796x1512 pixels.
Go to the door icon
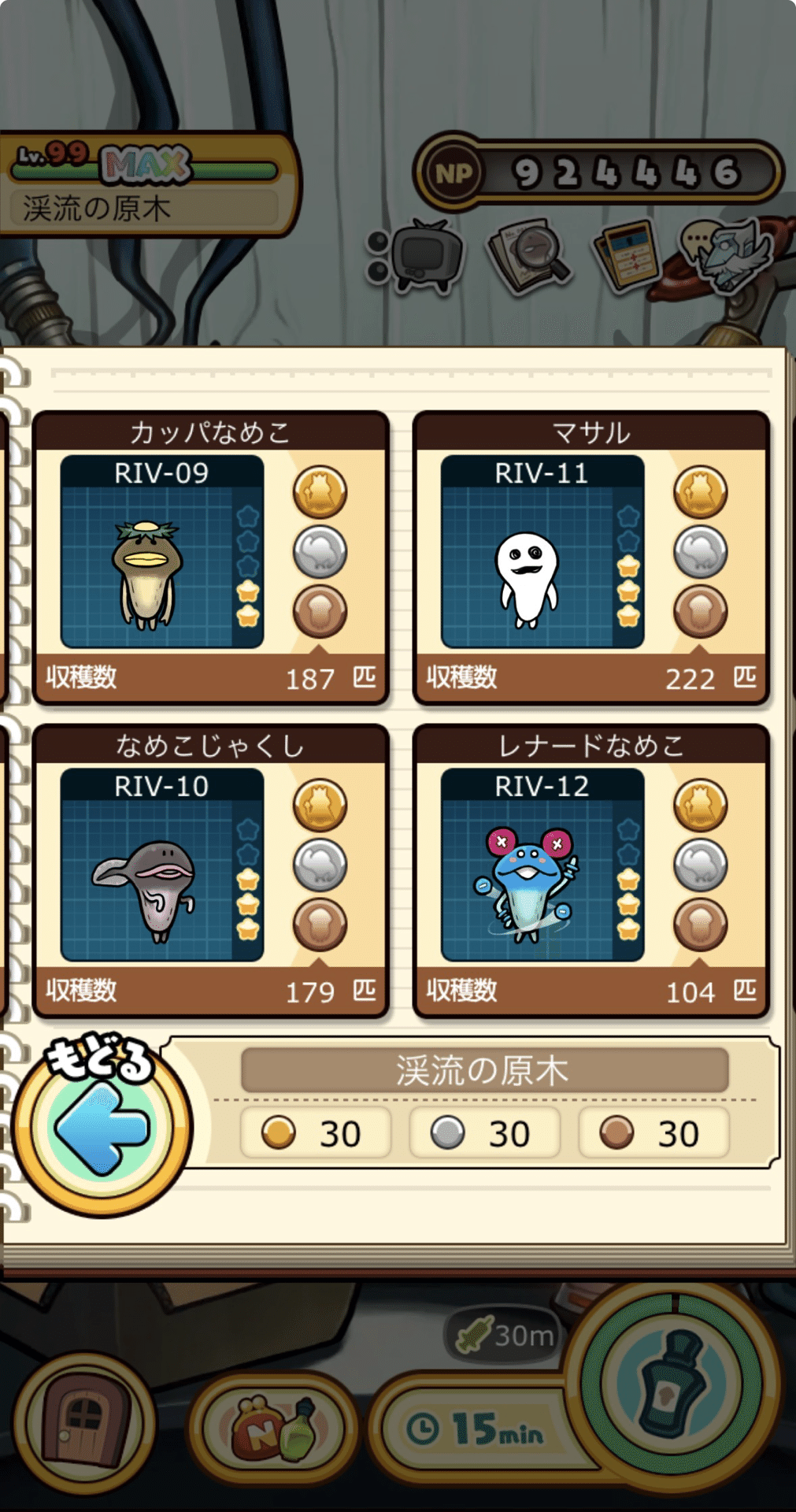tap(84, 1423)
